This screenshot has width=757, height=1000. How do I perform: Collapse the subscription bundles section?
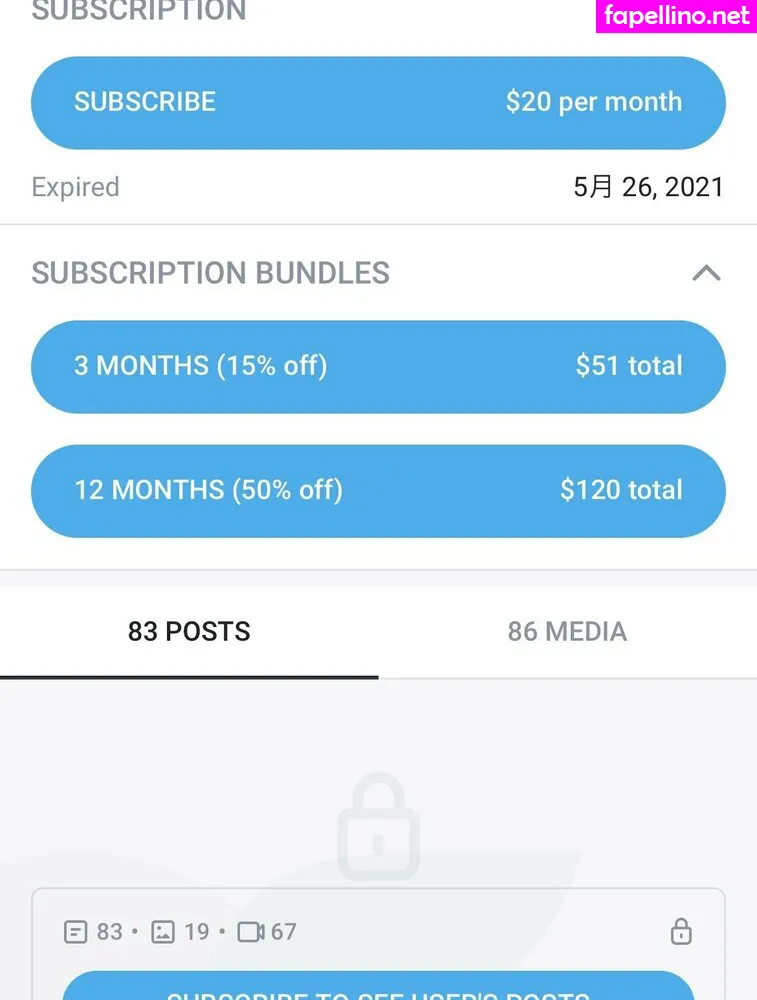click(706, 273)
